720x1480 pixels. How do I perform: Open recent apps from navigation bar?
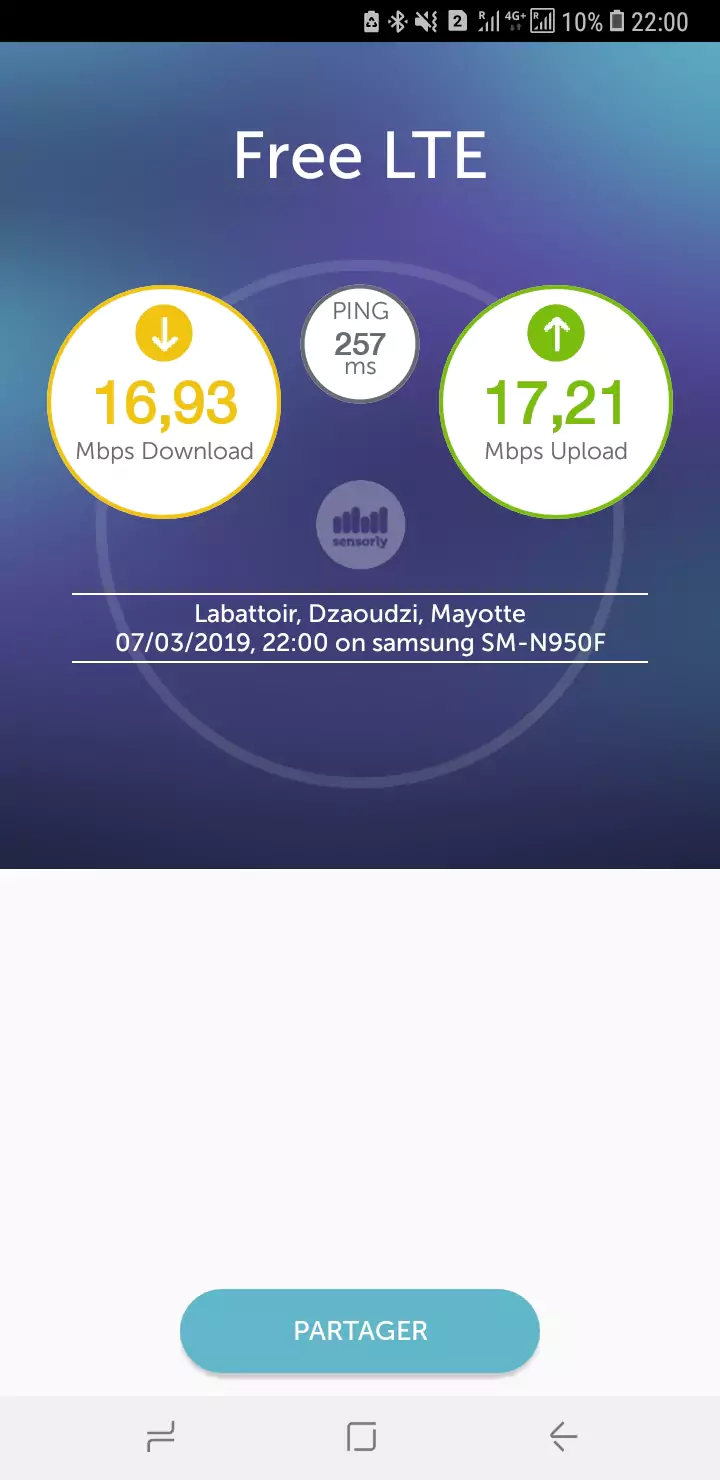161,1437
